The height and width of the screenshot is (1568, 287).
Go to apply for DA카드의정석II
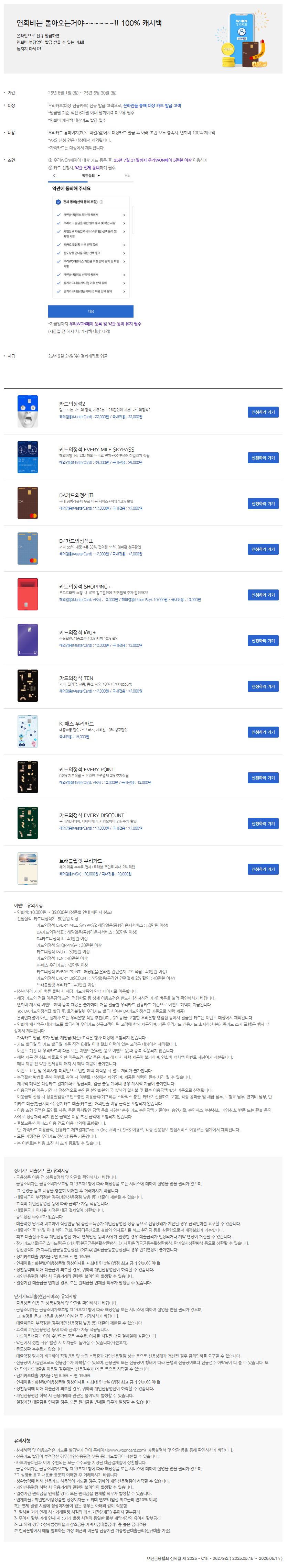(x=263, y=504)
